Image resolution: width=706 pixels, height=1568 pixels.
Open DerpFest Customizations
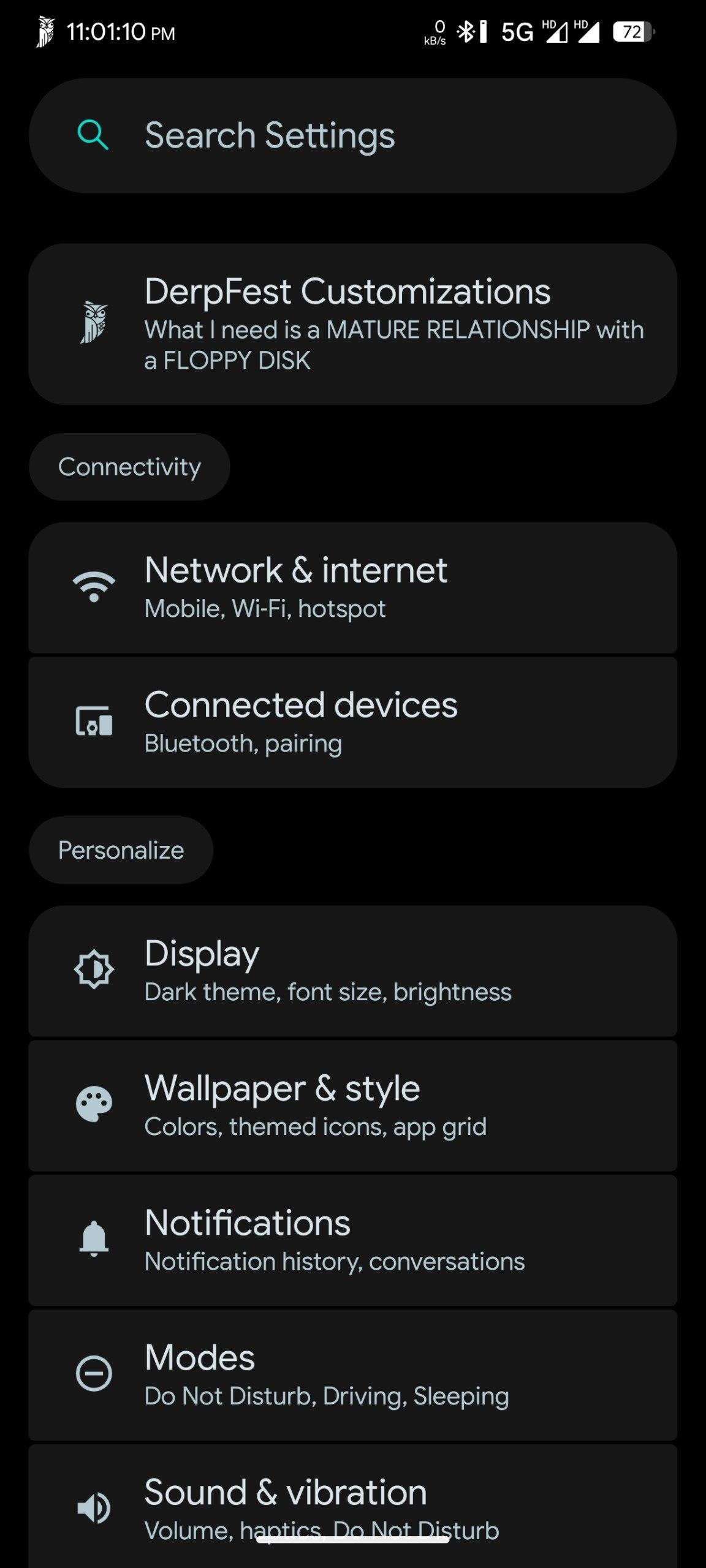[352, 324]
